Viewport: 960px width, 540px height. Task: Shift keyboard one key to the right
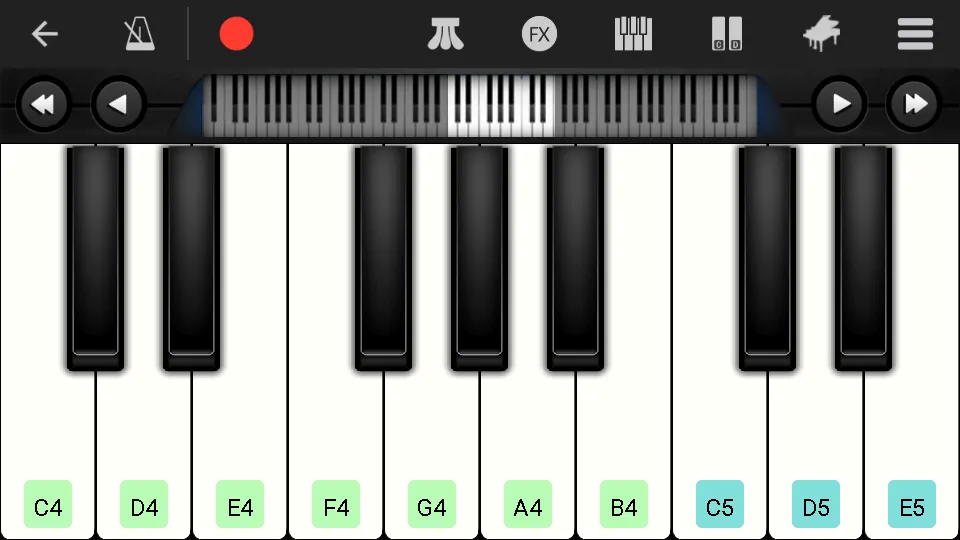pos(840,104)
